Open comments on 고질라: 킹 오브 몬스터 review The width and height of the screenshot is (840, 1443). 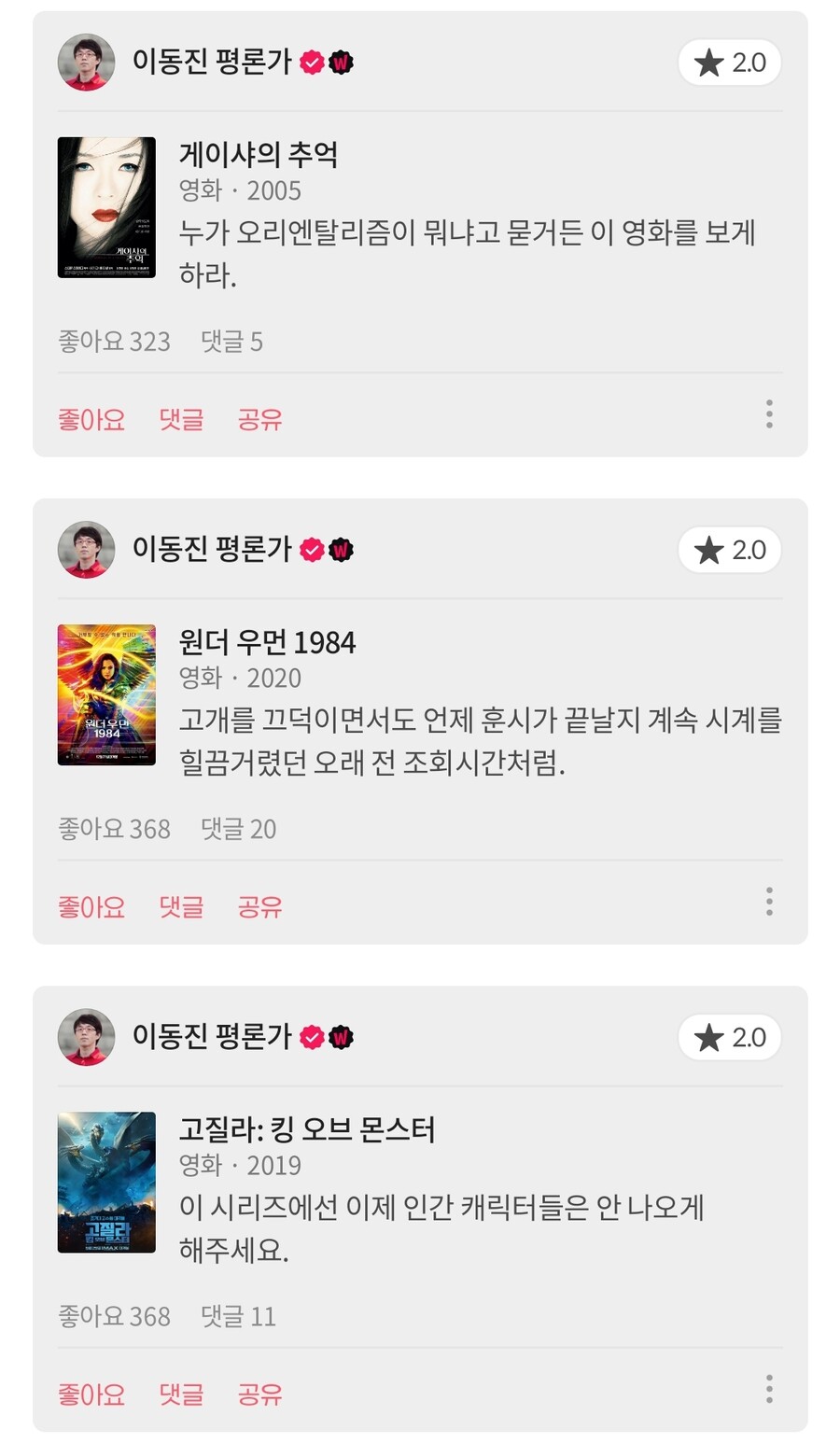(x=181, y=1394)
